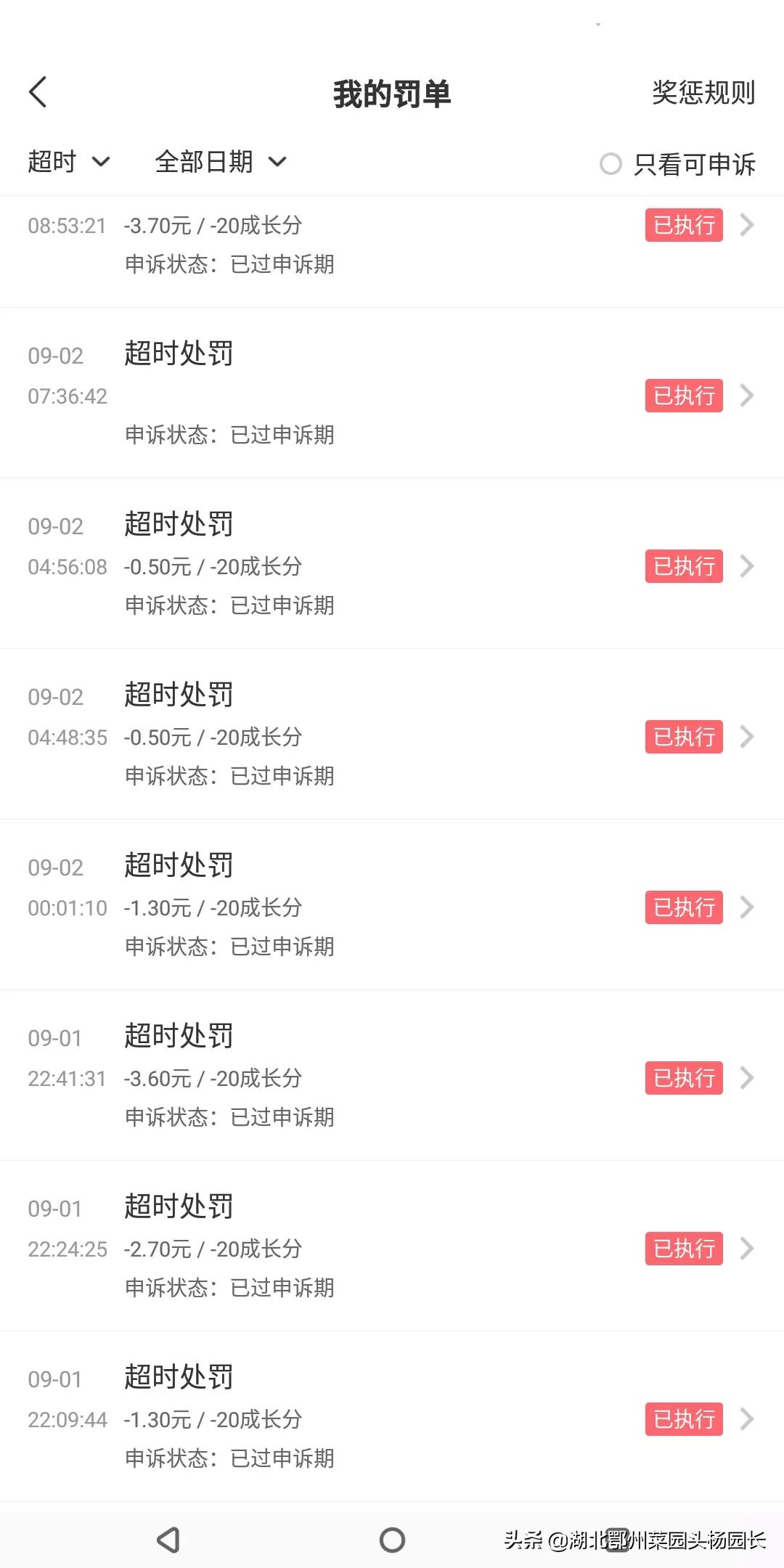Open the 09-02 07:36:42 超时处罚 record
Viewport: 784px width, 1568px height.
coord(392,394)
